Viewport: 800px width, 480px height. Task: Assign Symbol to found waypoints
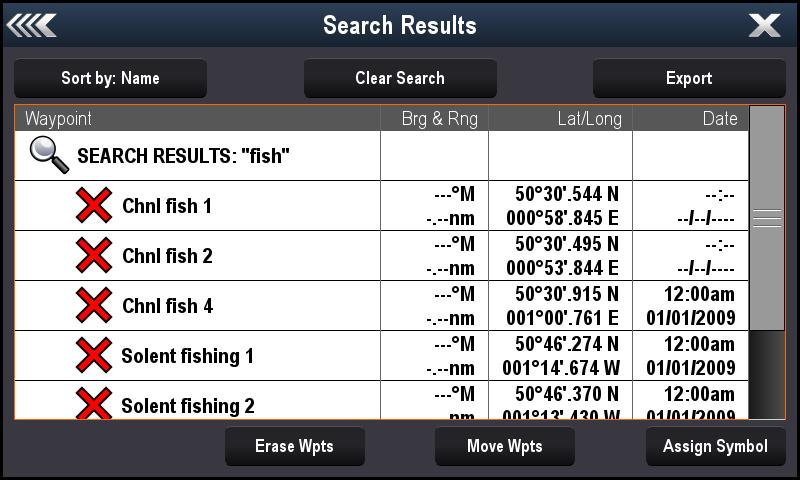pyautogui.click(x=715, y=446)
